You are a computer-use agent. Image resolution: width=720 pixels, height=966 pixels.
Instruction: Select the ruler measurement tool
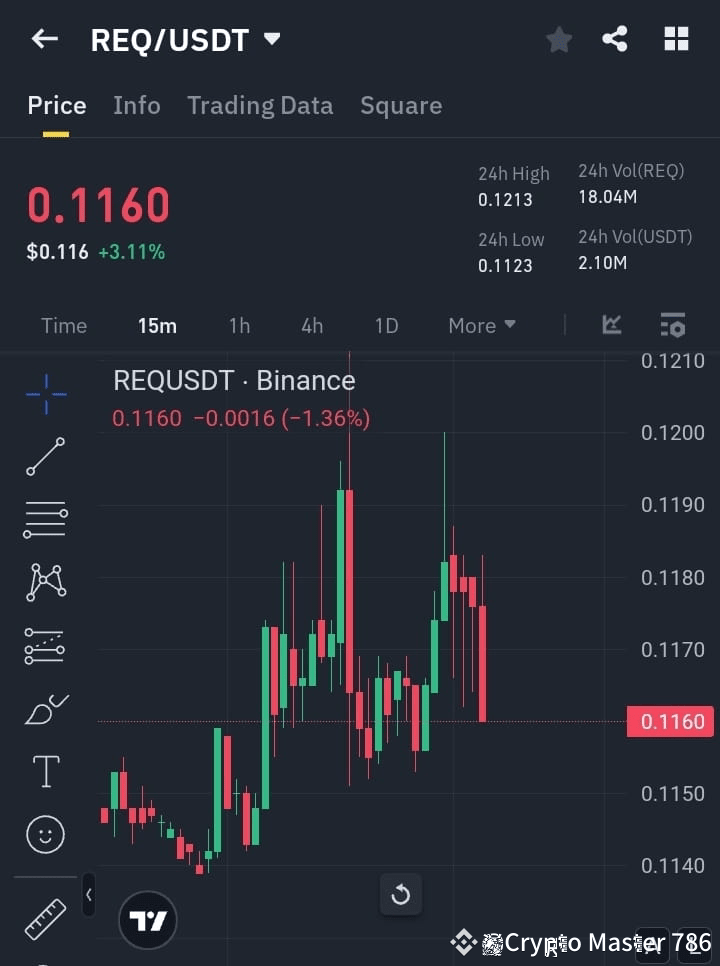[x=44, y=916]
